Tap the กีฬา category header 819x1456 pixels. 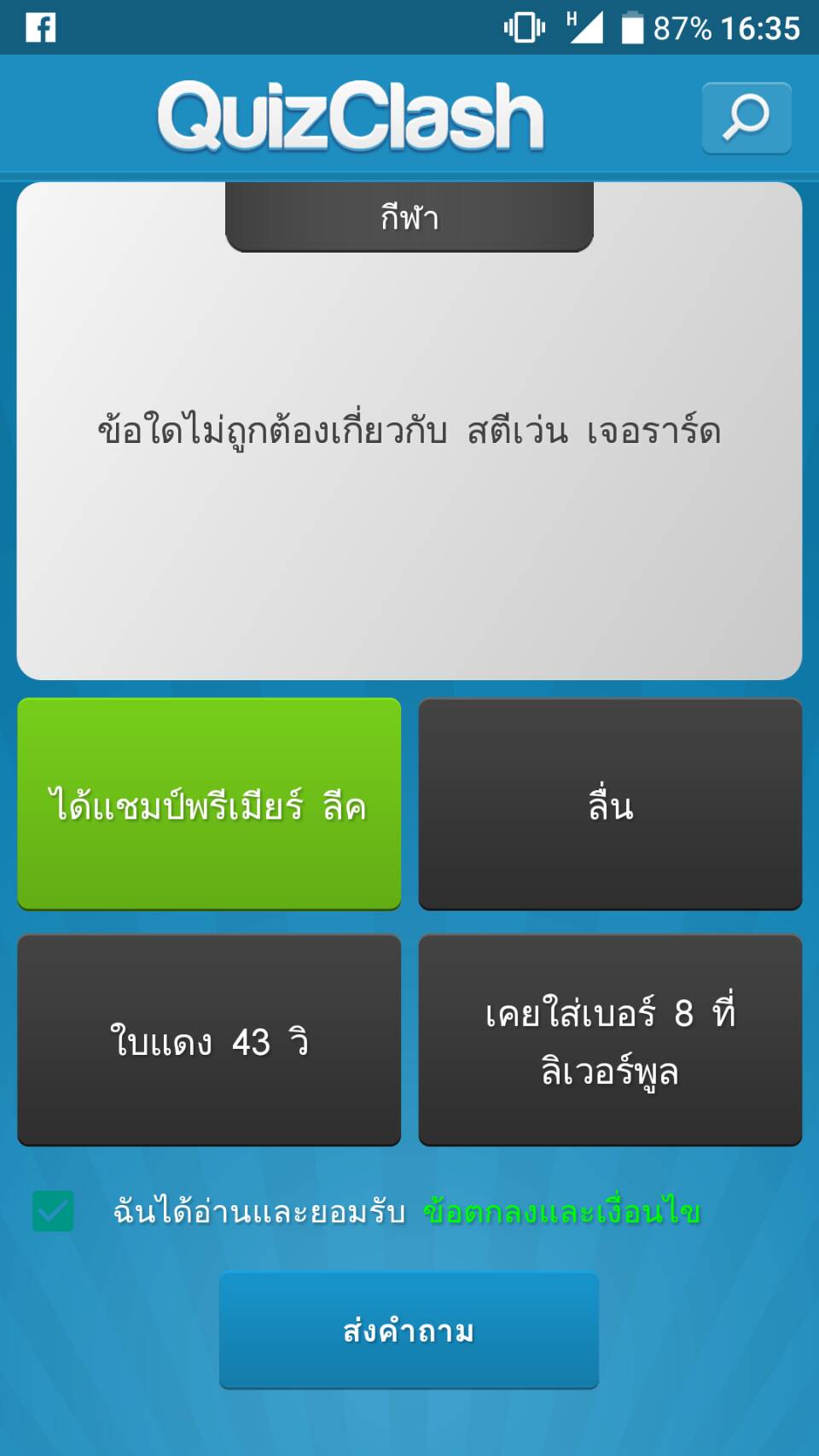409,217
